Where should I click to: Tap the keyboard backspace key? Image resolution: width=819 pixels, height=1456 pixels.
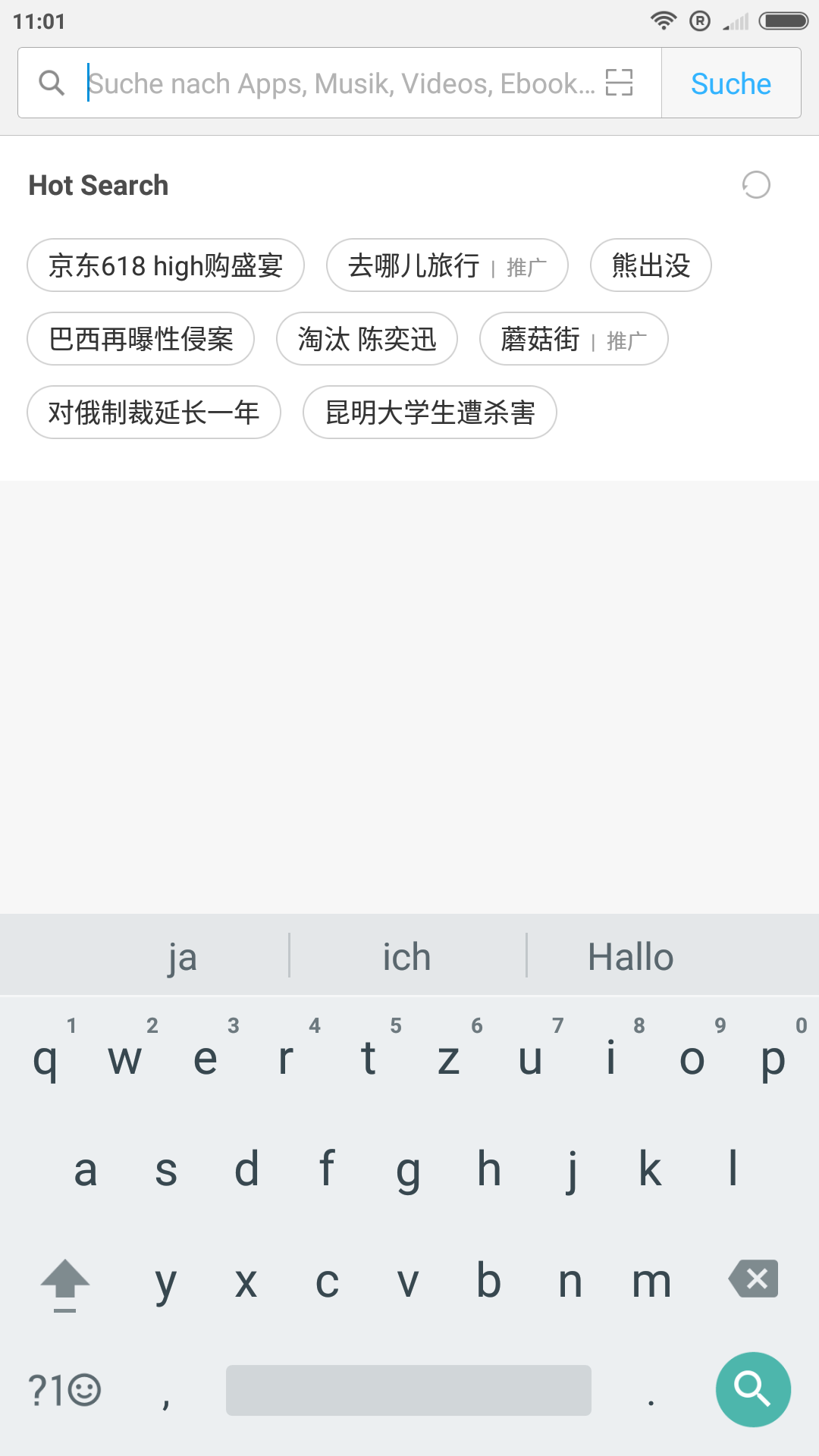click(754, 1279)
